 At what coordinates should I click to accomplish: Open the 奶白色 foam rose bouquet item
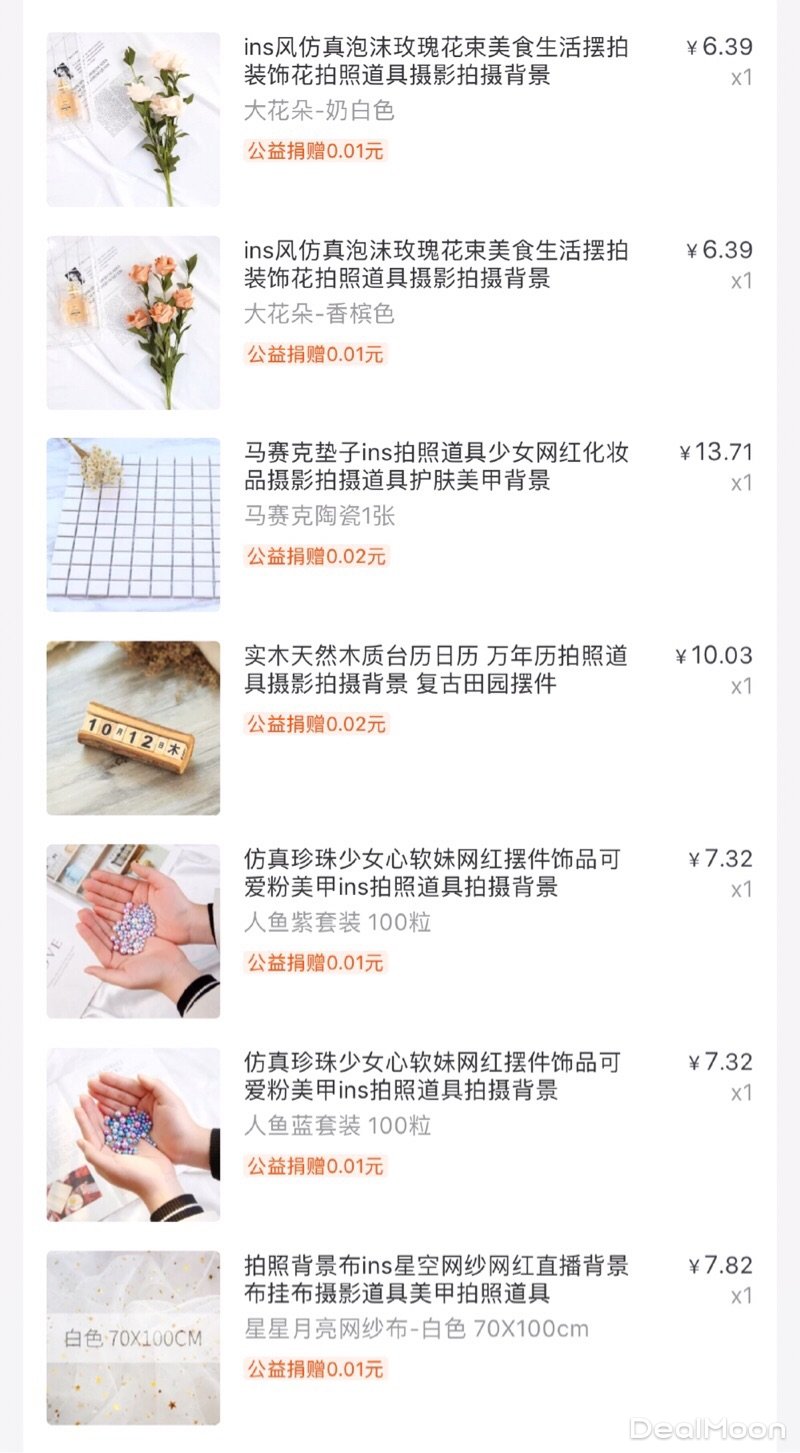click(436, 61)
